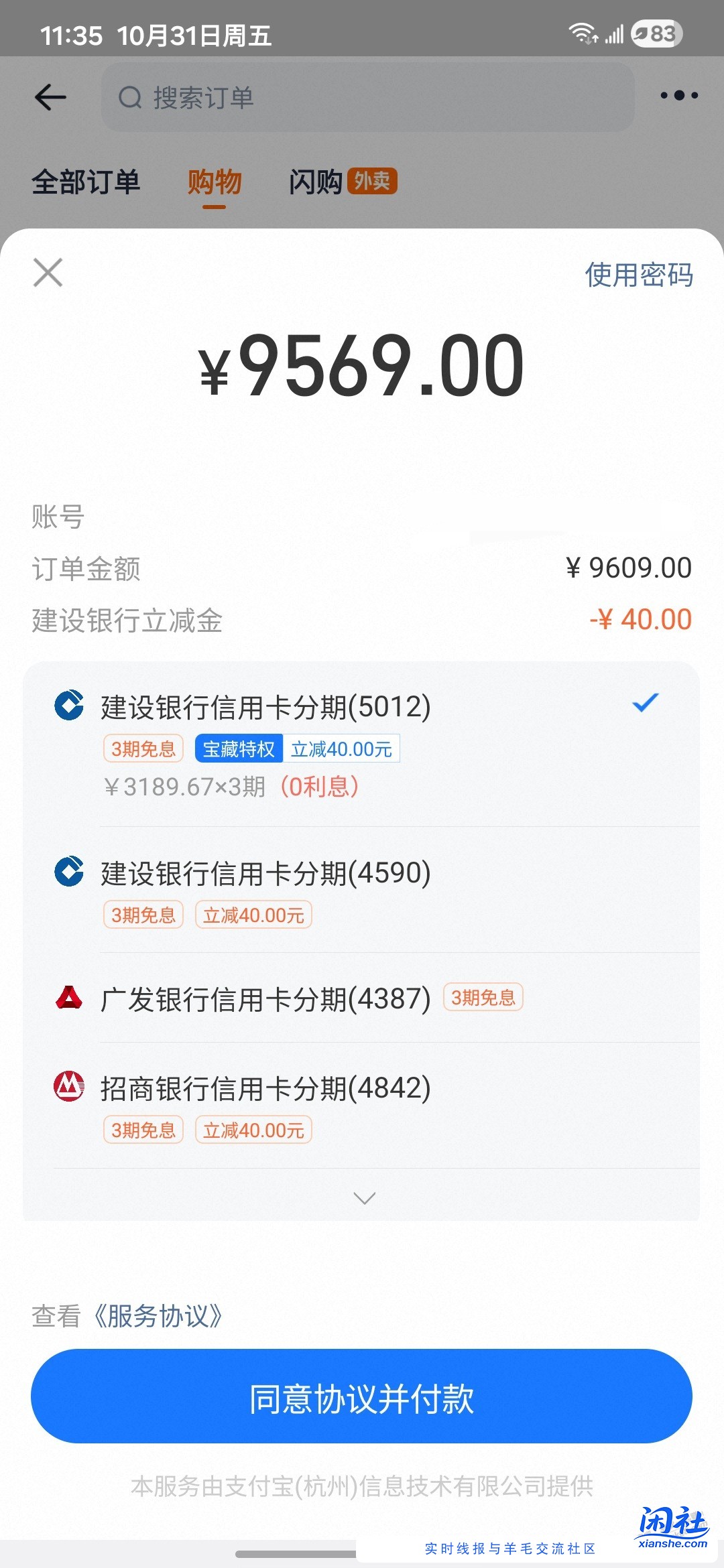Tap the search magnifier in search bar
The image size is (724, 1568).
pyautogui.click(x=129, y=96)
